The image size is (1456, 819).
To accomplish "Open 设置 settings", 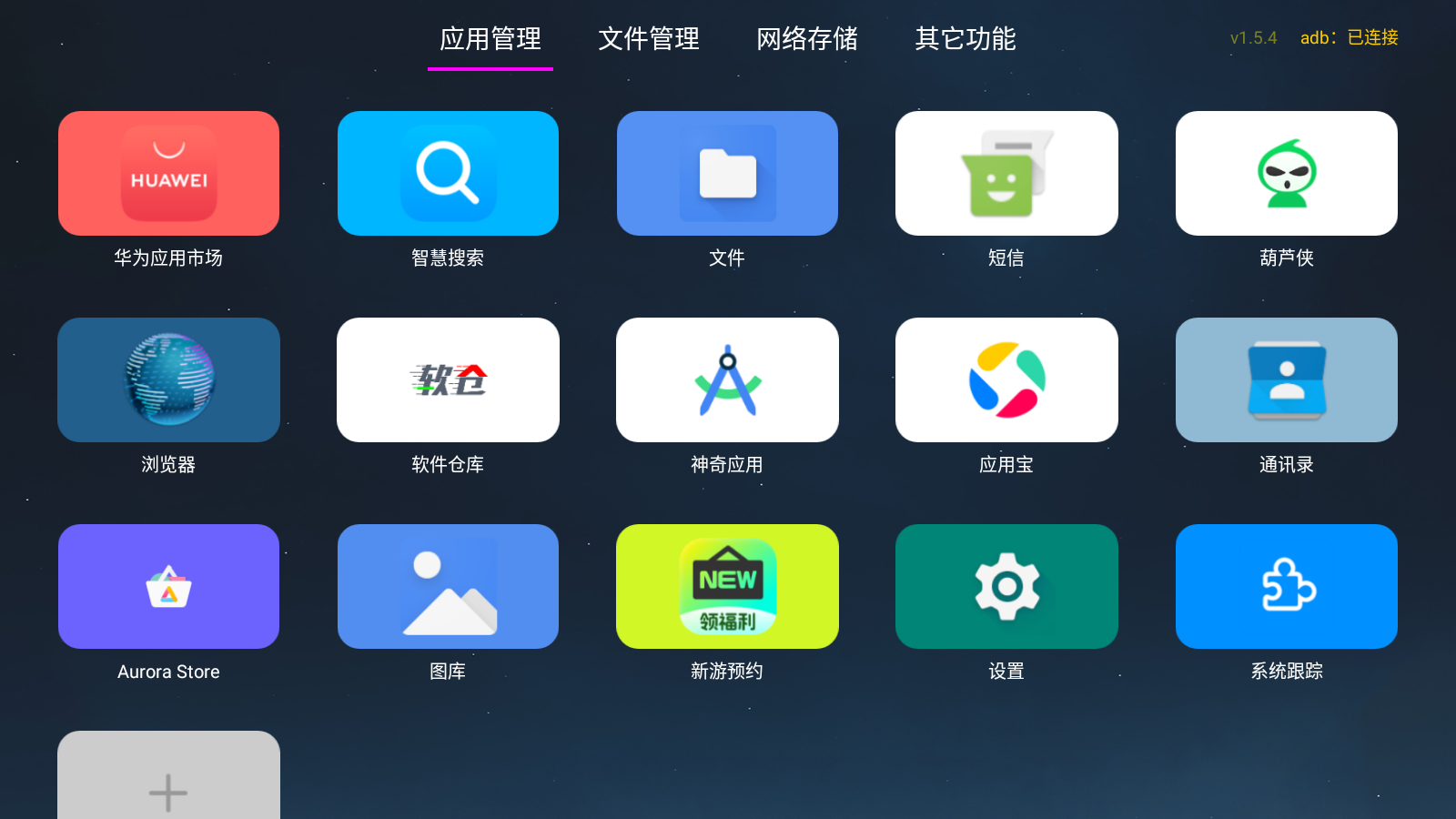I will coord(1006,587).
